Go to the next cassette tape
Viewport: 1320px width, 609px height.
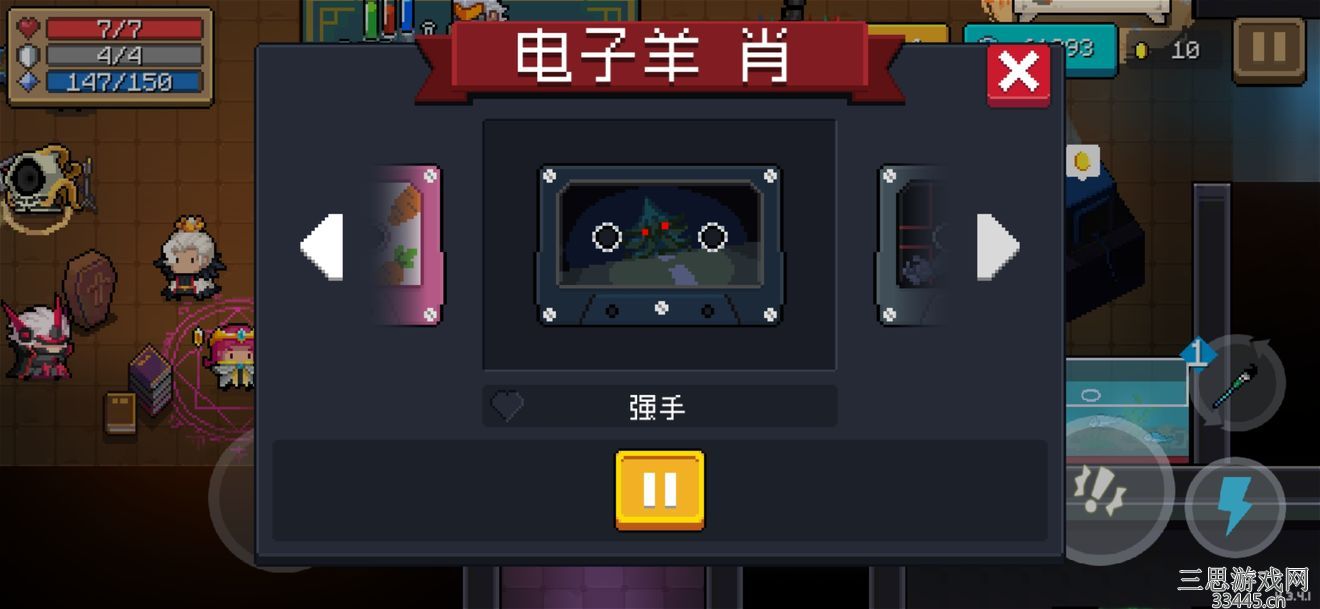pyautogui.click(x=997, y=246)
